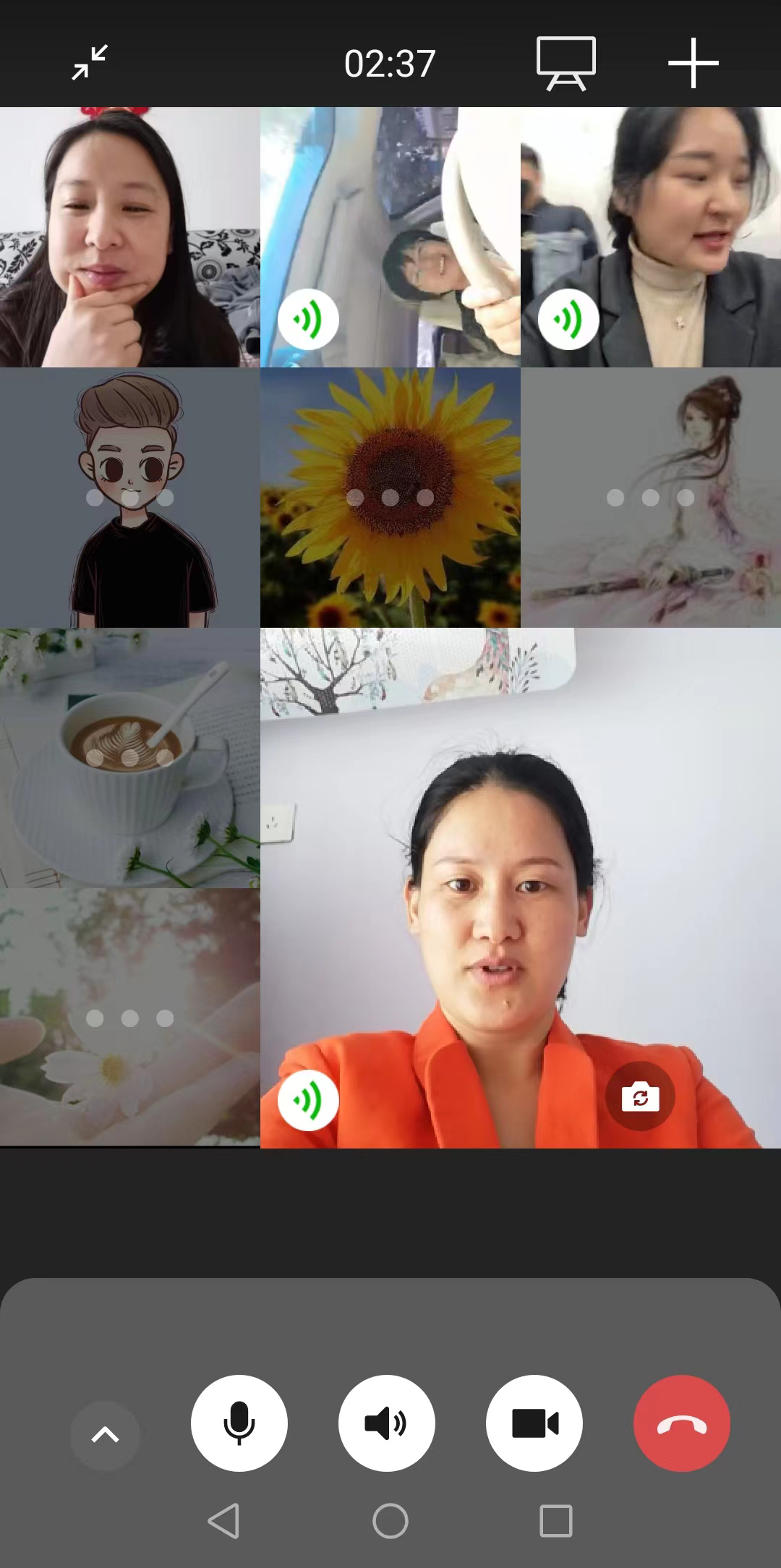Turn off the video camera
Viewport: 781px width, 1568px height.
coord(534,1423)
